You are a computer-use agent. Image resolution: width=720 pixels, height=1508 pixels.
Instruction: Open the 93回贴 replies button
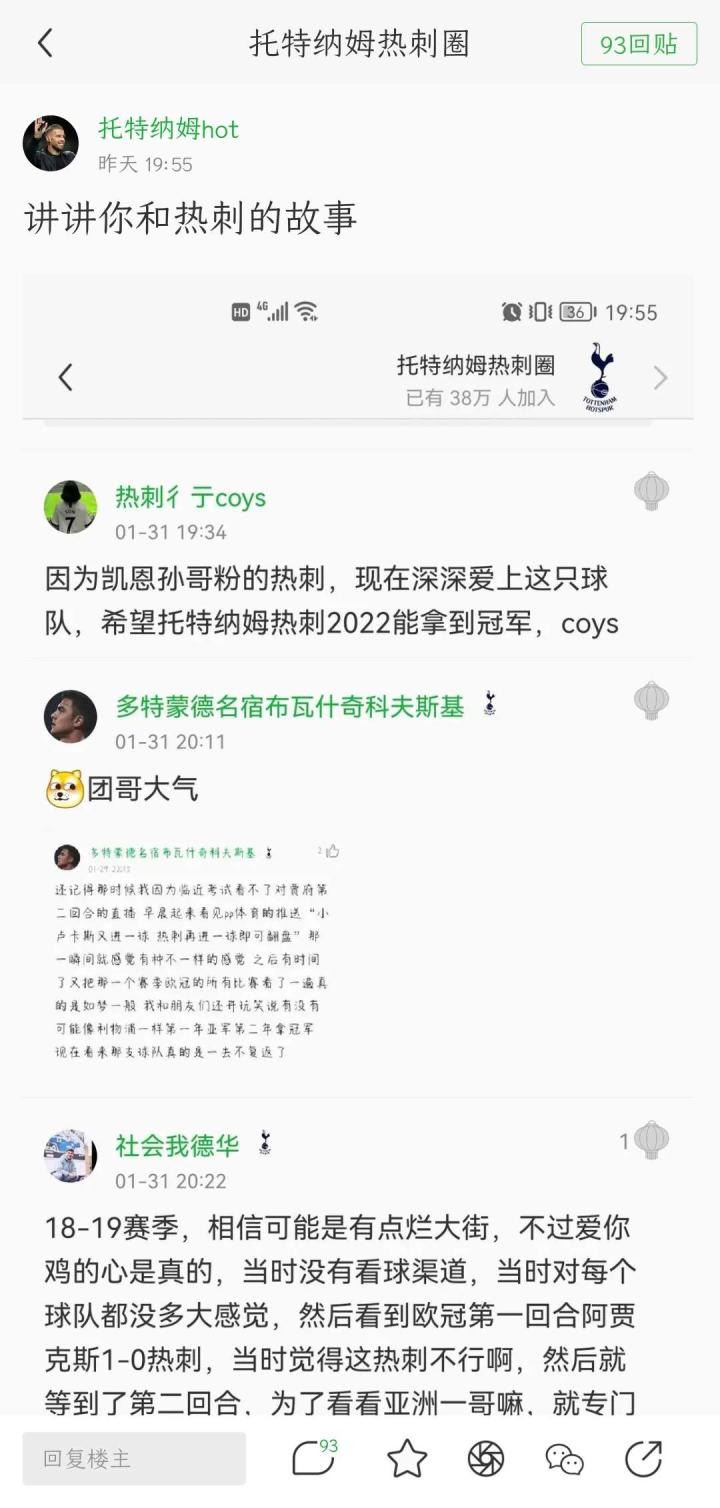pyautogui.click(x=638, y=44)
